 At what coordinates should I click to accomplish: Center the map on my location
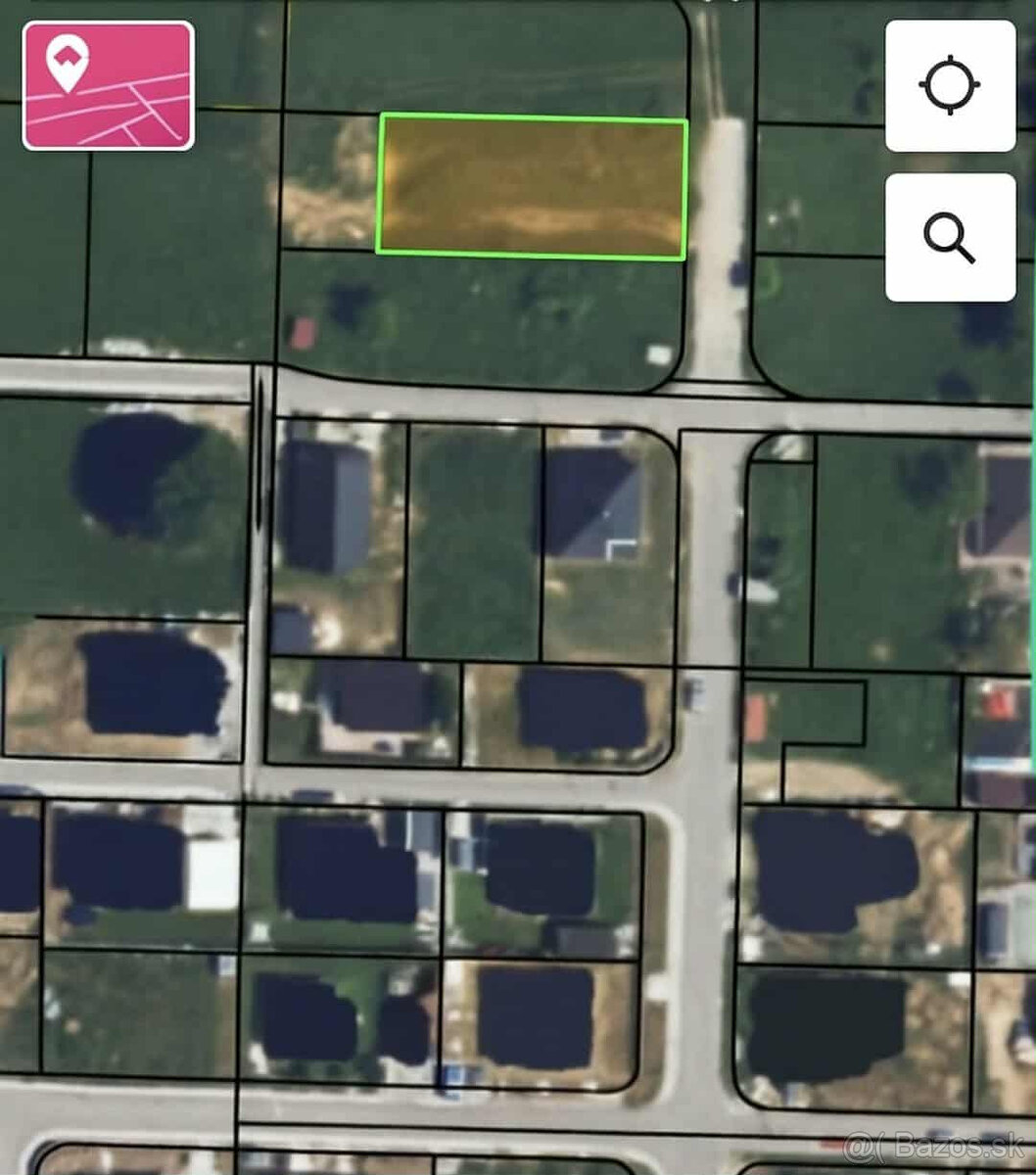point(950,86)
